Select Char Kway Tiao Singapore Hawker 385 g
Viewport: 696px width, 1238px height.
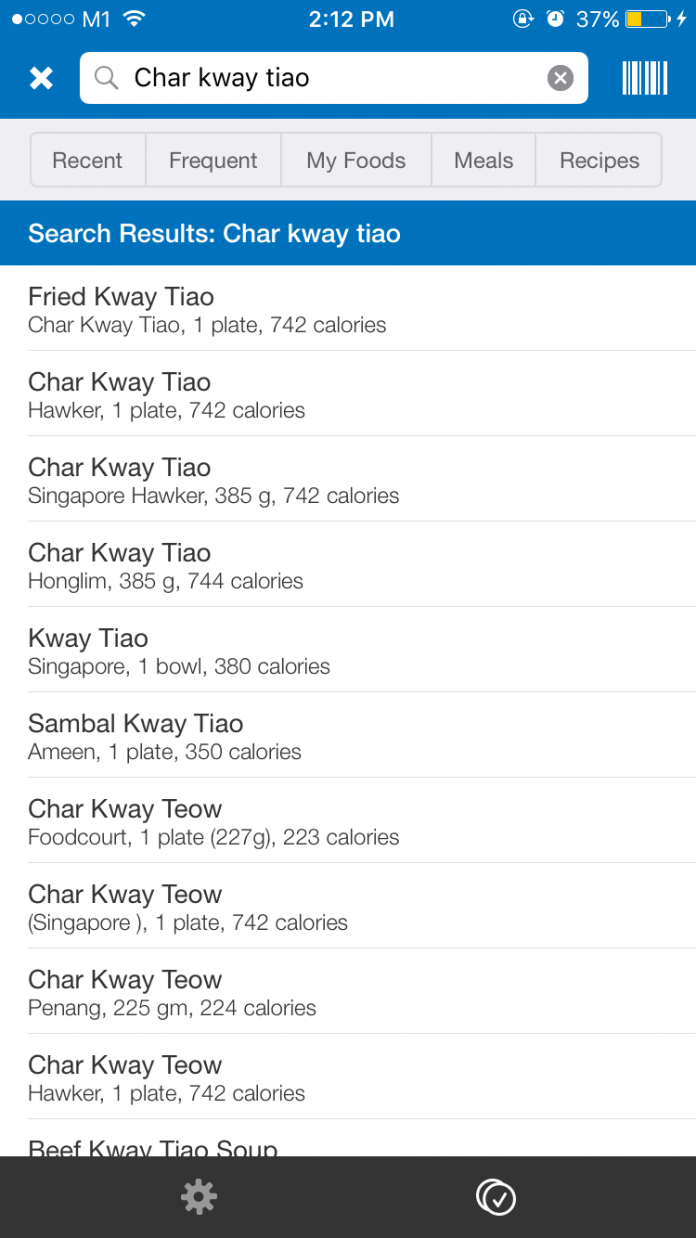pos(348,480)
